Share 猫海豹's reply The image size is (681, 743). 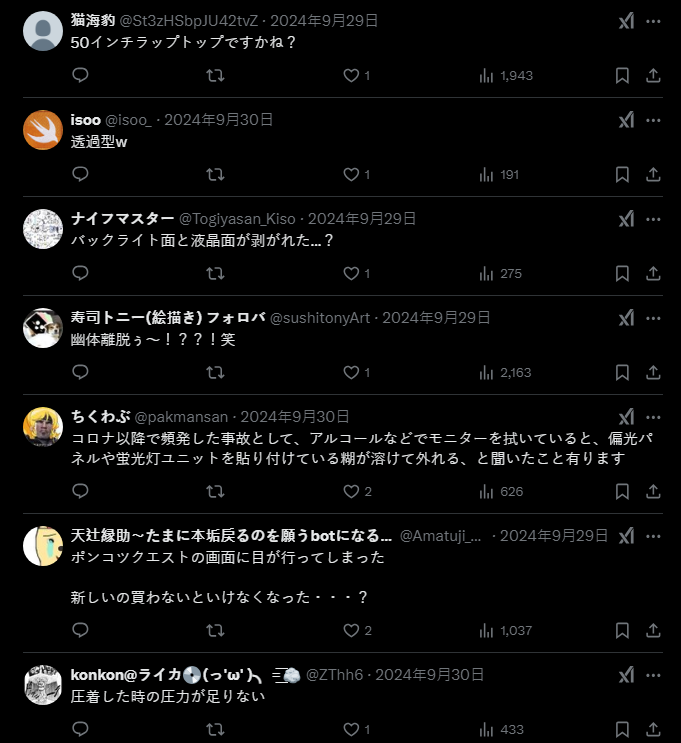pos(653,75)
